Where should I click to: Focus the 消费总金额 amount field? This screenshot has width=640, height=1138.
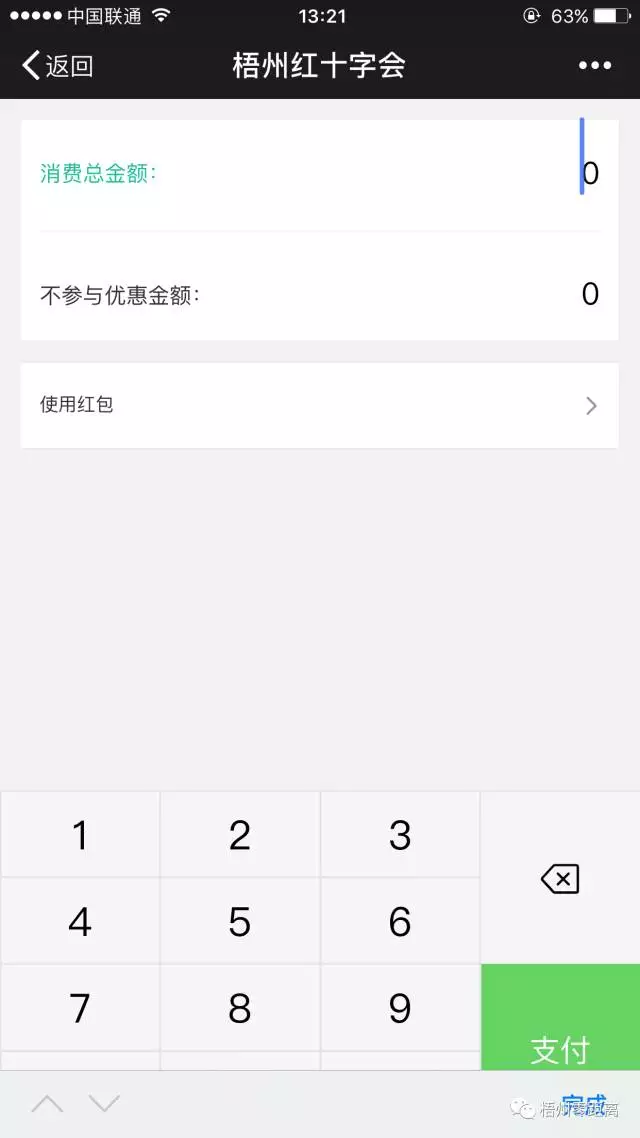(x=319, y=173)
